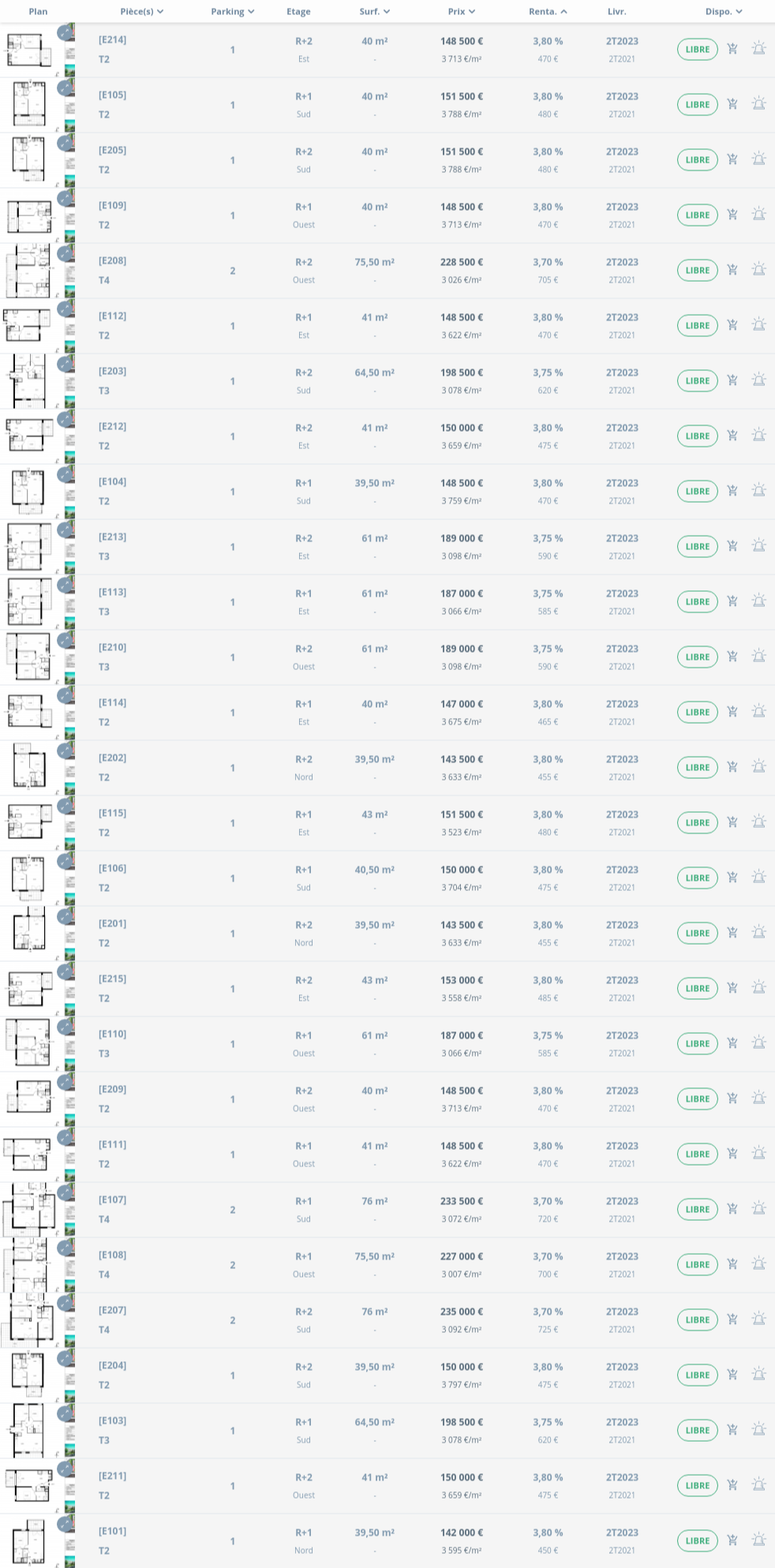Sort the list by Pièce(s) column
Screen dimensions: 775x1568
[141, 11]
